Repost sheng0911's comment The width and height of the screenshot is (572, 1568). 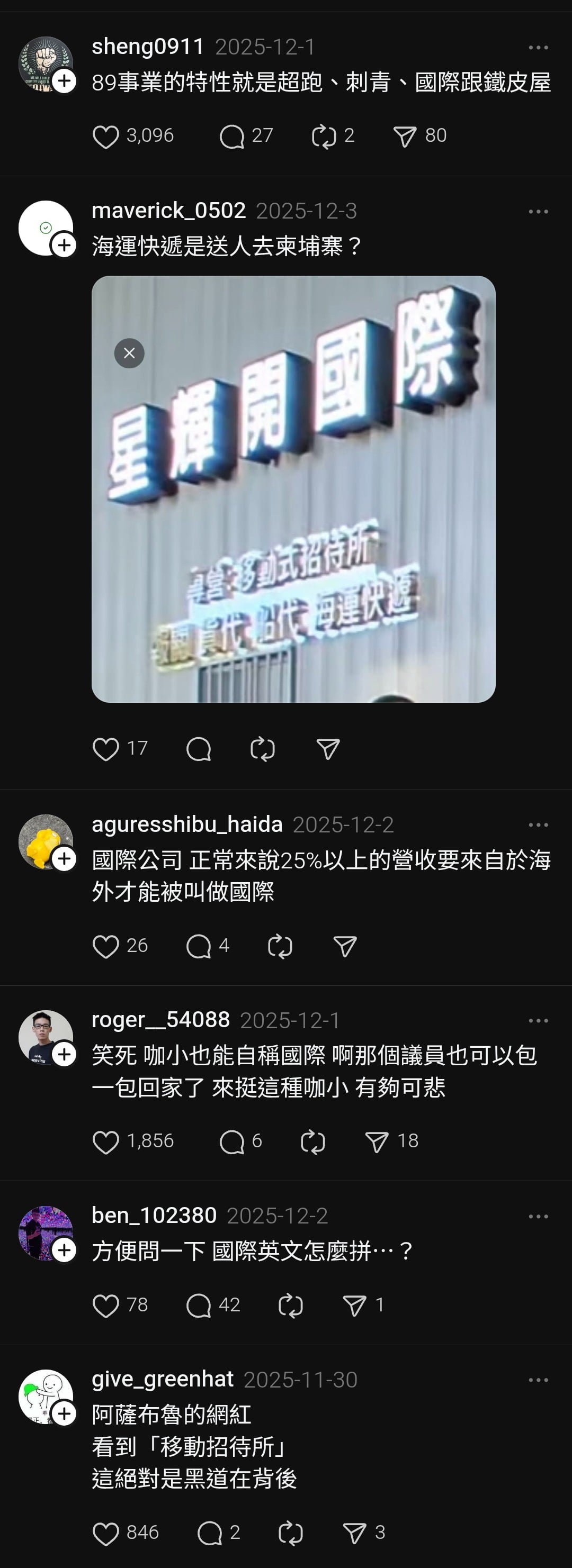click(324, 137)
